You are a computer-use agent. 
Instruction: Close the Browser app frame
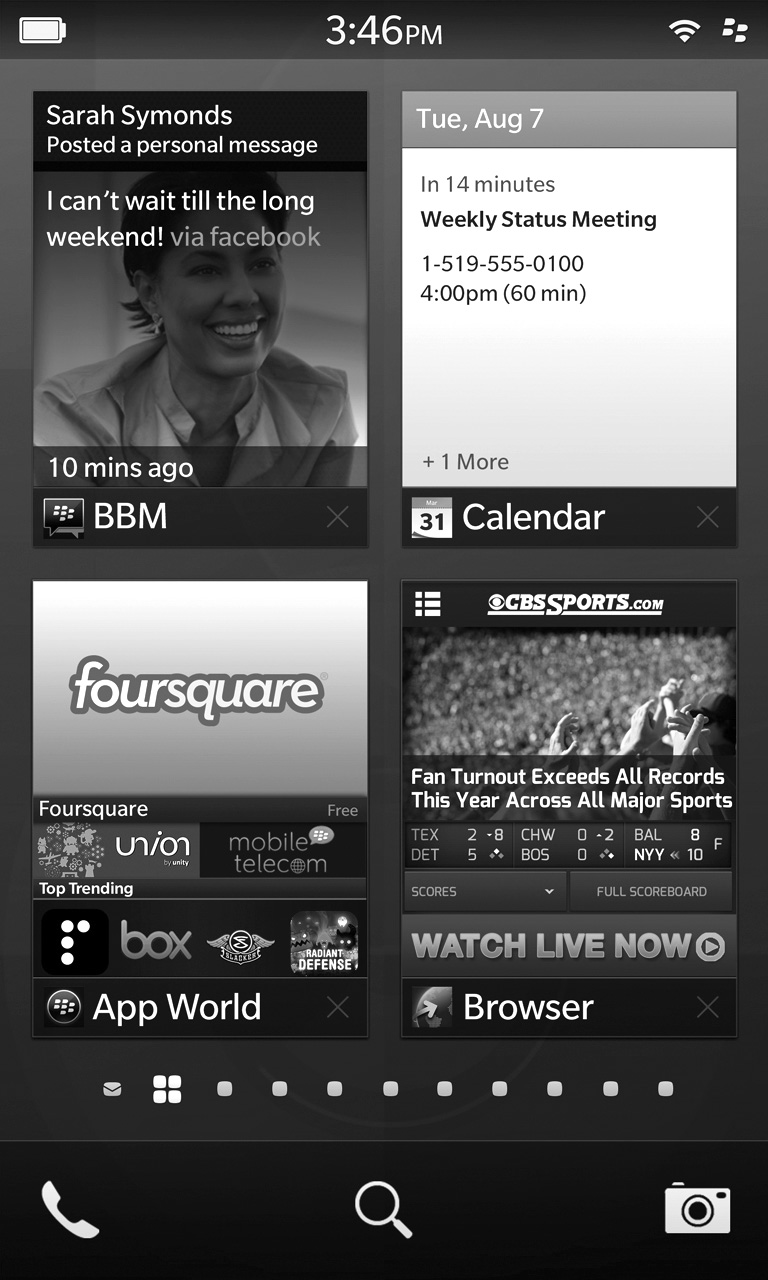tap(707, 1007)
